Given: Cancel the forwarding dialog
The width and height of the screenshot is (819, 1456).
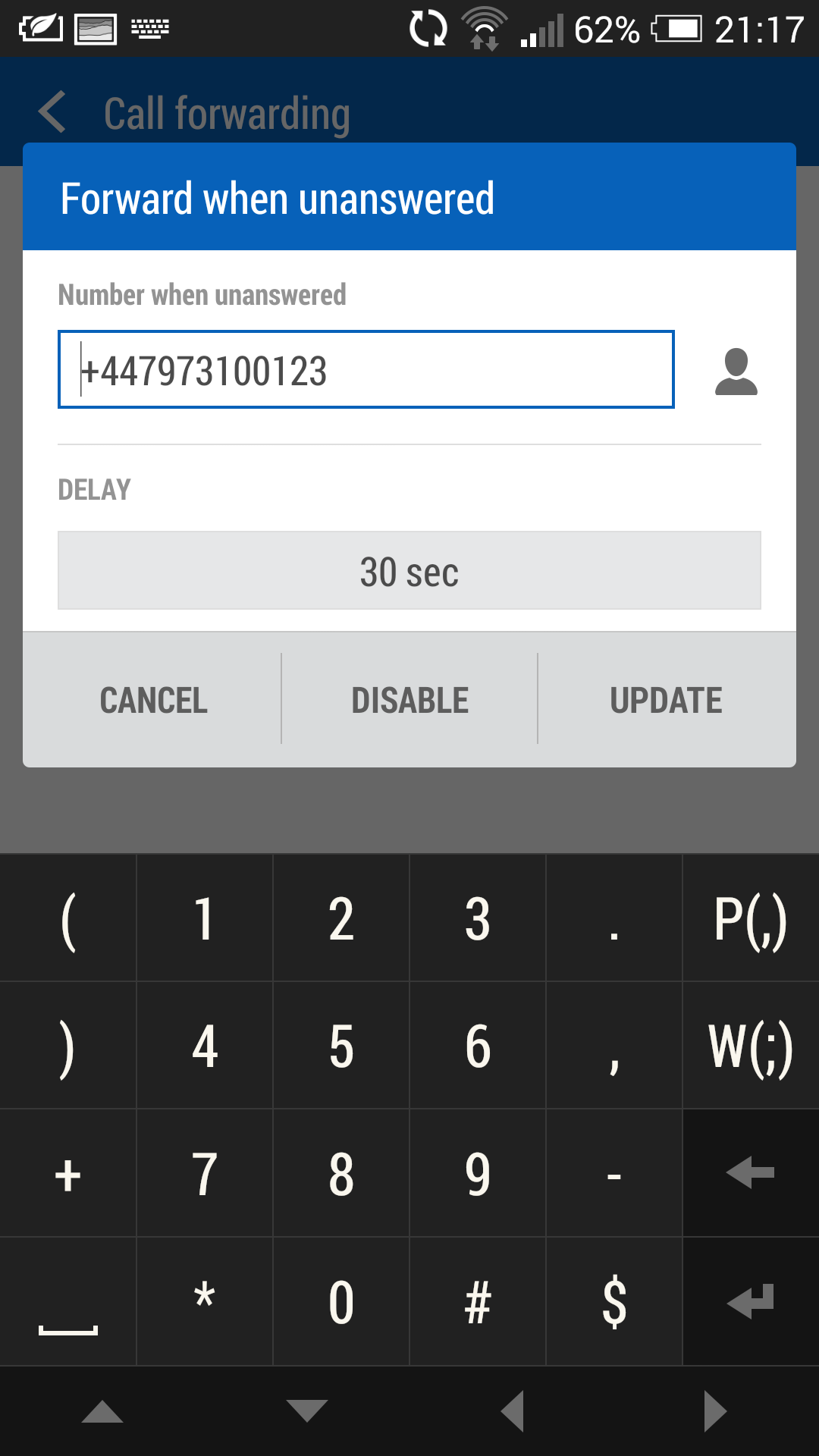Looking at the screenshot, I should click(x=152, y=700).
